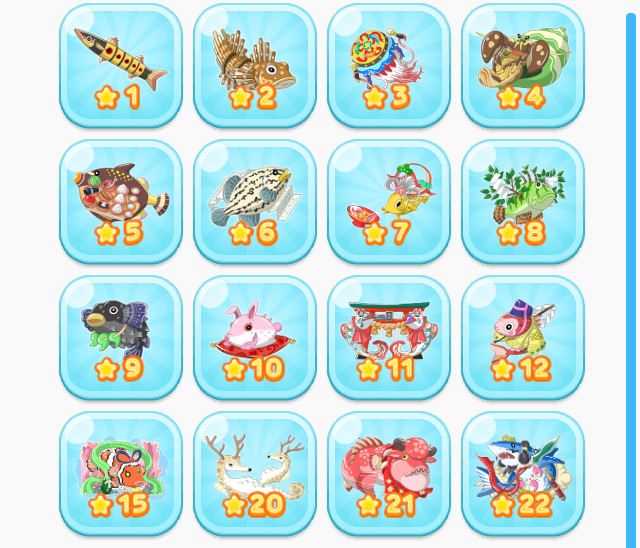Select the white deer tile with star 20
Image resolution: width=640 pixels, height=548 pixels.
(255, 473)
